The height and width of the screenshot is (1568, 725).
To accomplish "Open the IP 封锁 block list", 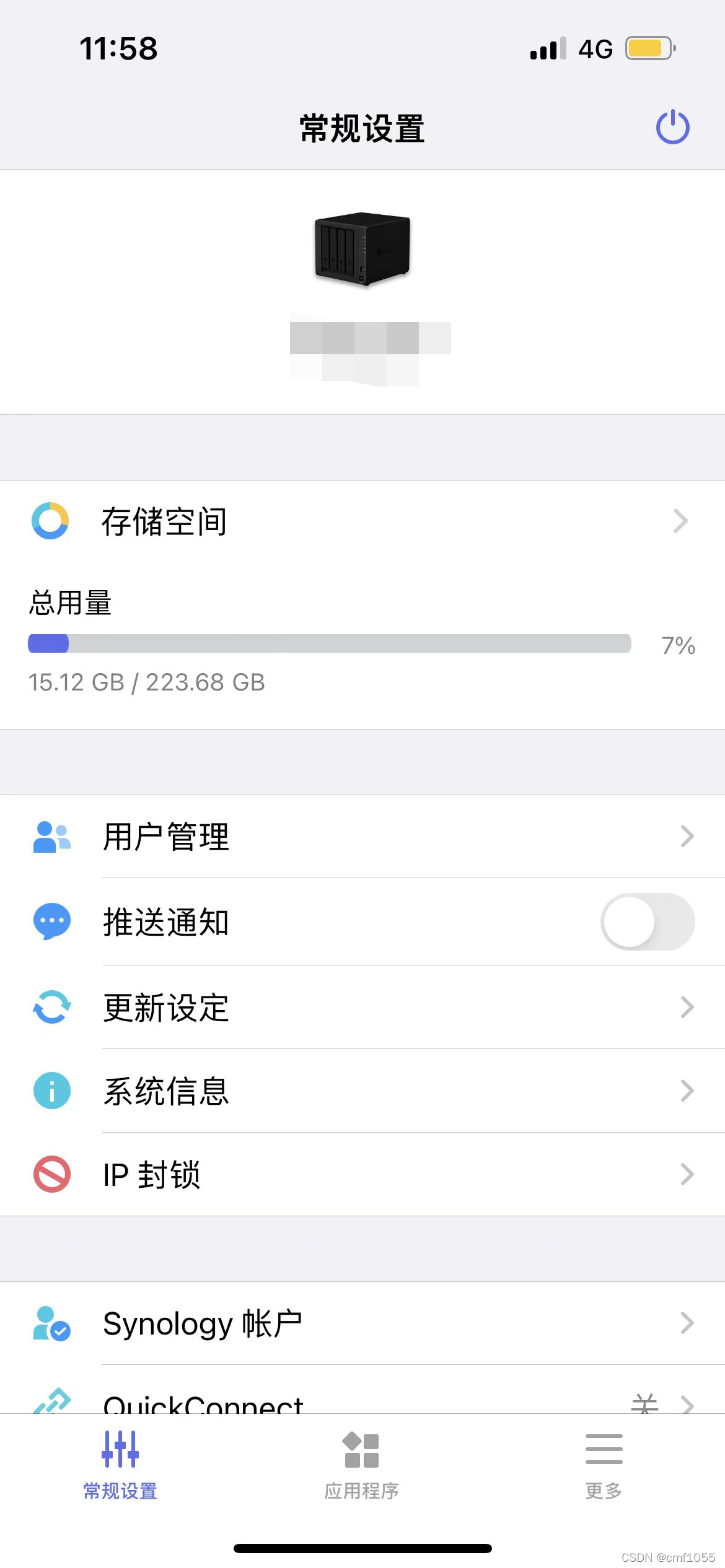I will point(362,1174).
